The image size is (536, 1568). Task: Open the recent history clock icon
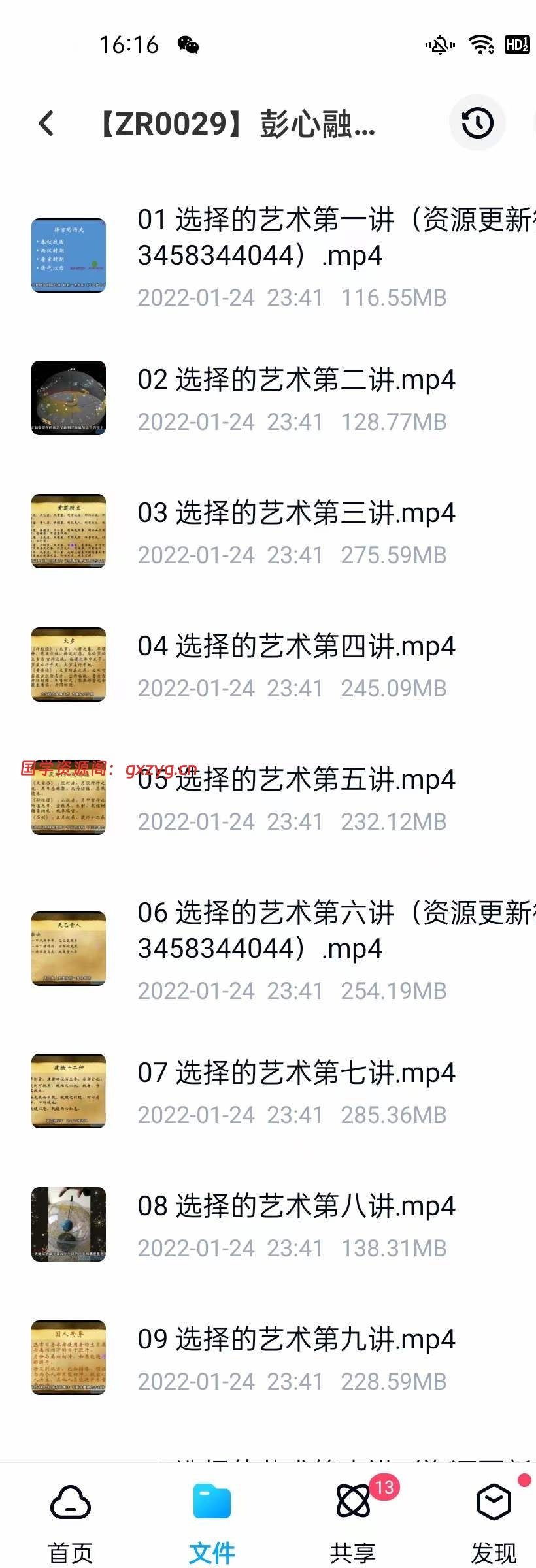(x=477, y=123)
